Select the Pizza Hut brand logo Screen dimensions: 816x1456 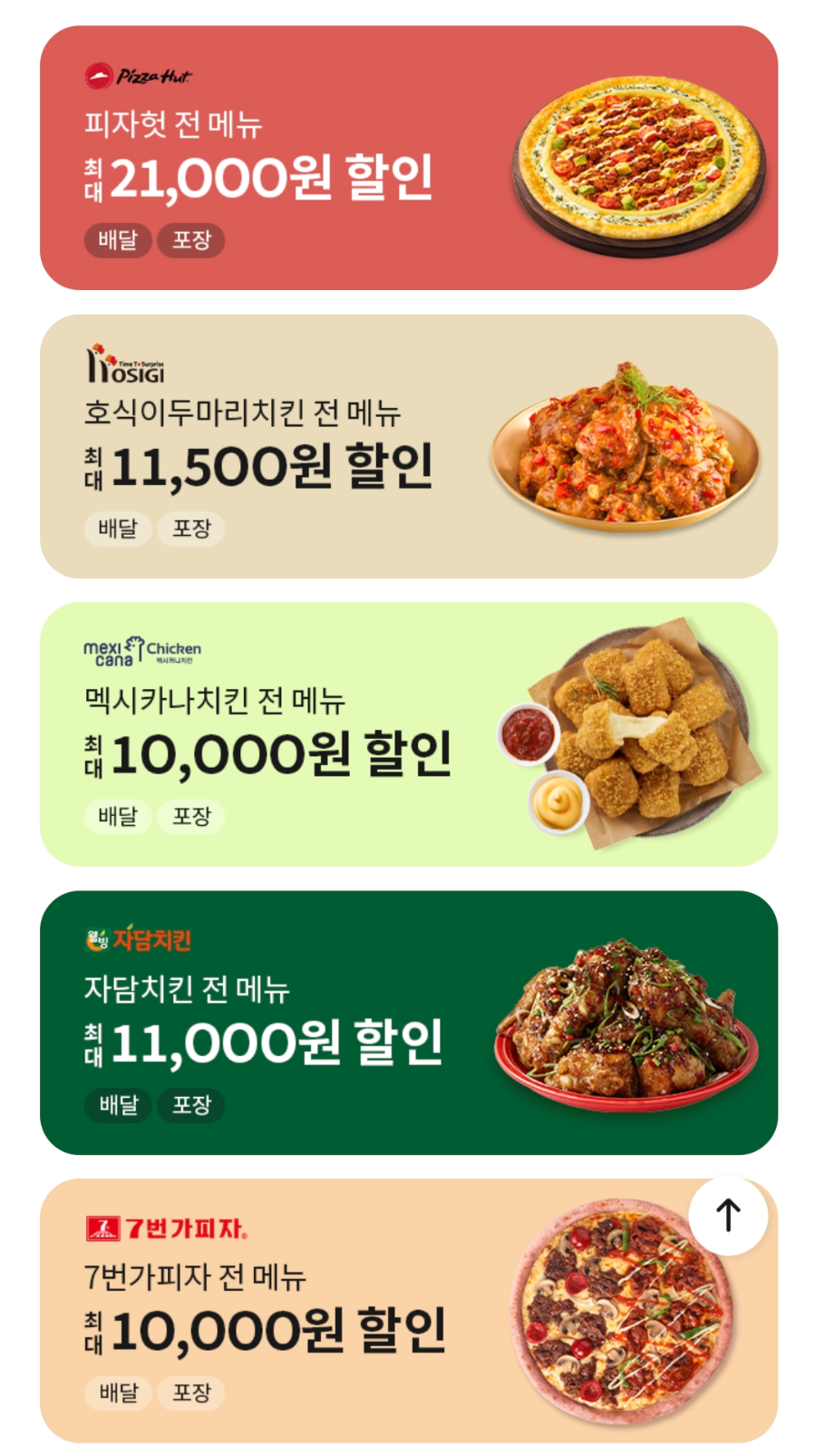[136, 74]
